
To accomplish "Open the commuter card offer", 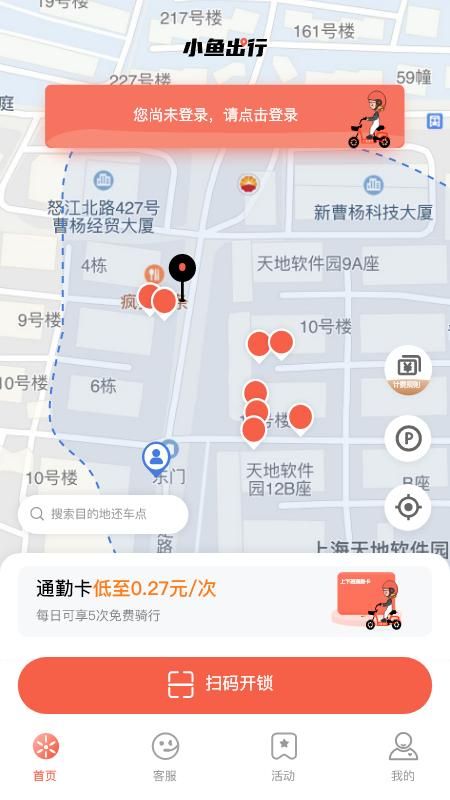I will click(224, 601).
